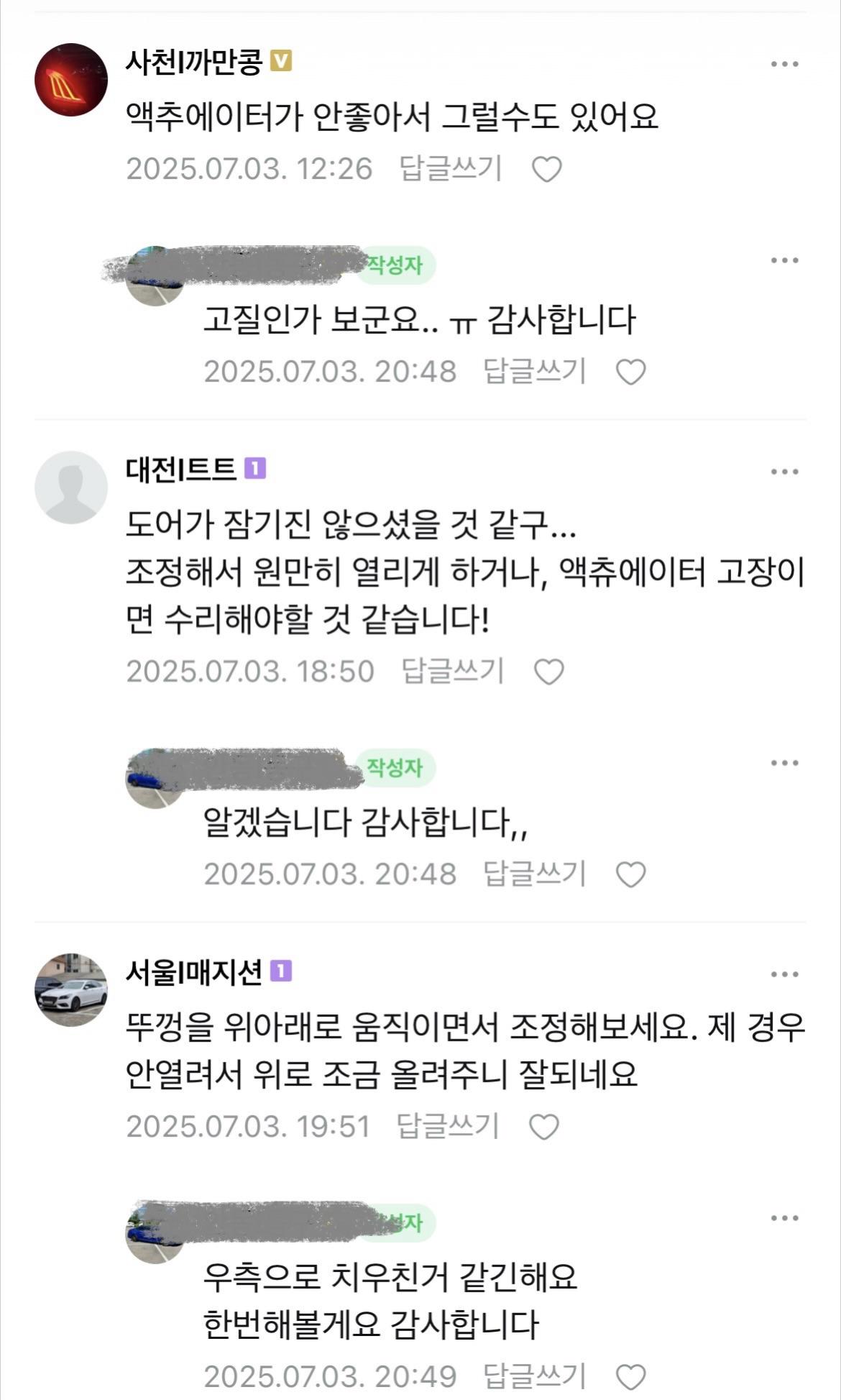
Task: Open overflow menu on 서울I매지션's comment
Action: 784,974
